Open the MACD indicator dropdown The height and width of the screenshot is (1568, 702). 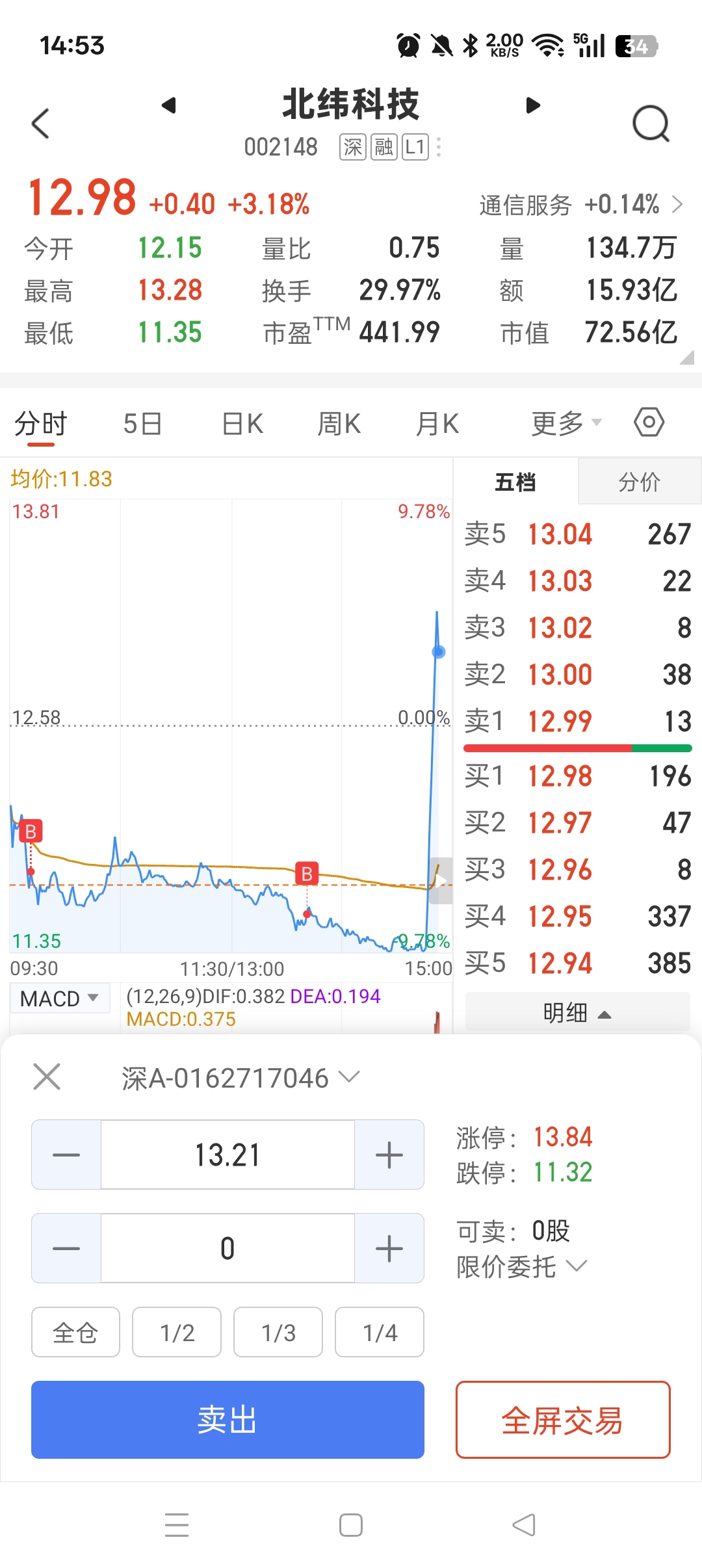tap(60, 998)
